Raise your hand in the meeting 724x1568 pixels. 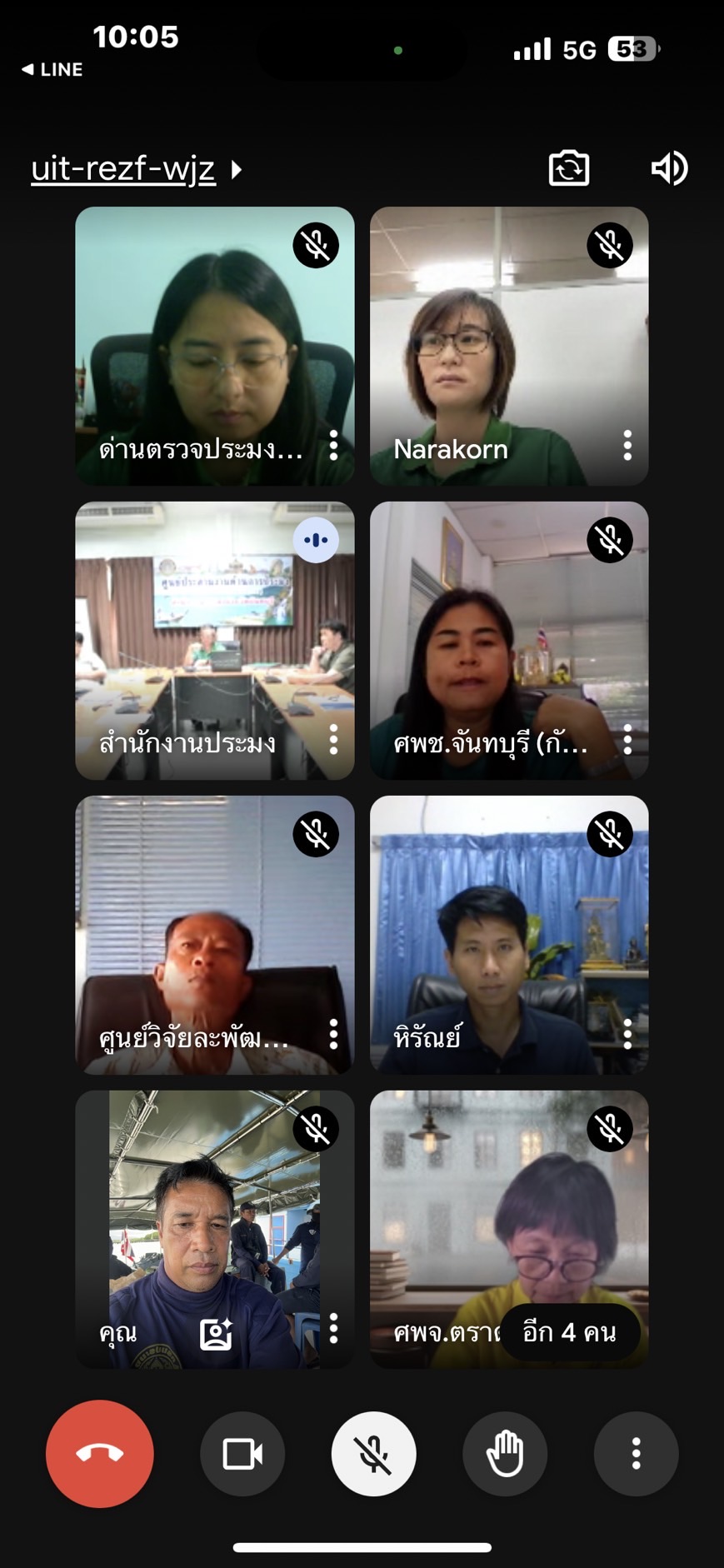click(x=505, y=1454)
